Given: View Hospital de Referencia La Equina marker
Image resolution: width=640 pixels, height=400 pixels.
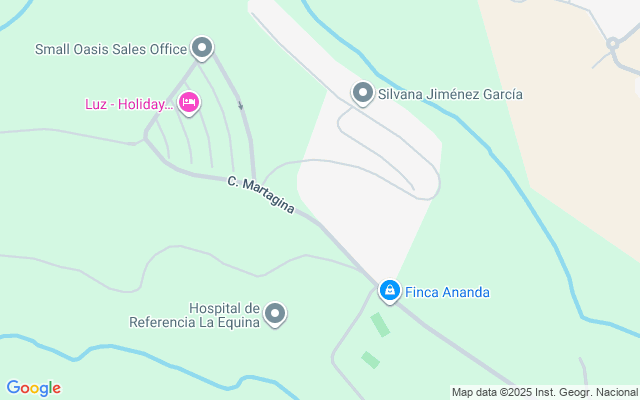Looking at the screenshot, I should tap(275, 314).
